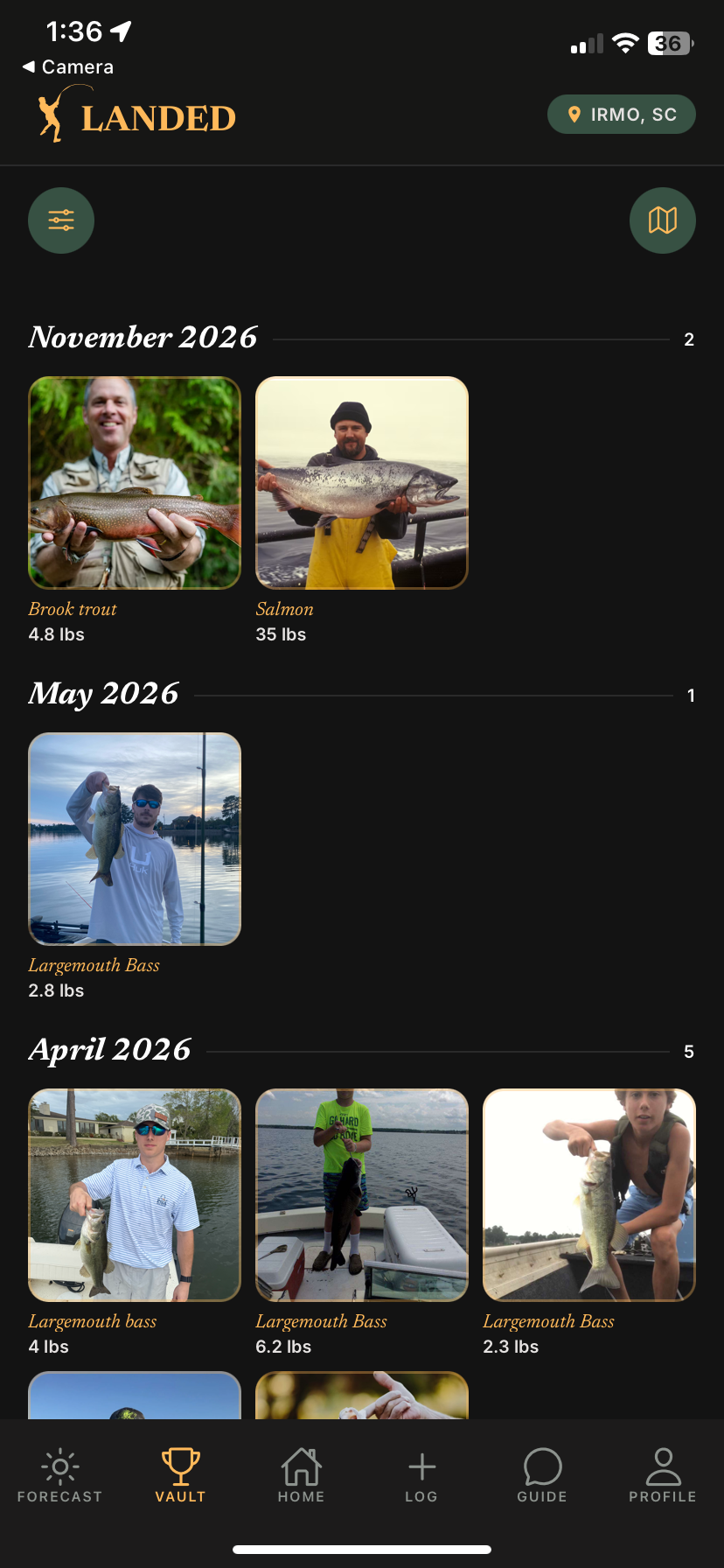Image resolution: width=724 pixels, height=1568 pixels.
Task: Open the Guide tab
Action: 542,1475
